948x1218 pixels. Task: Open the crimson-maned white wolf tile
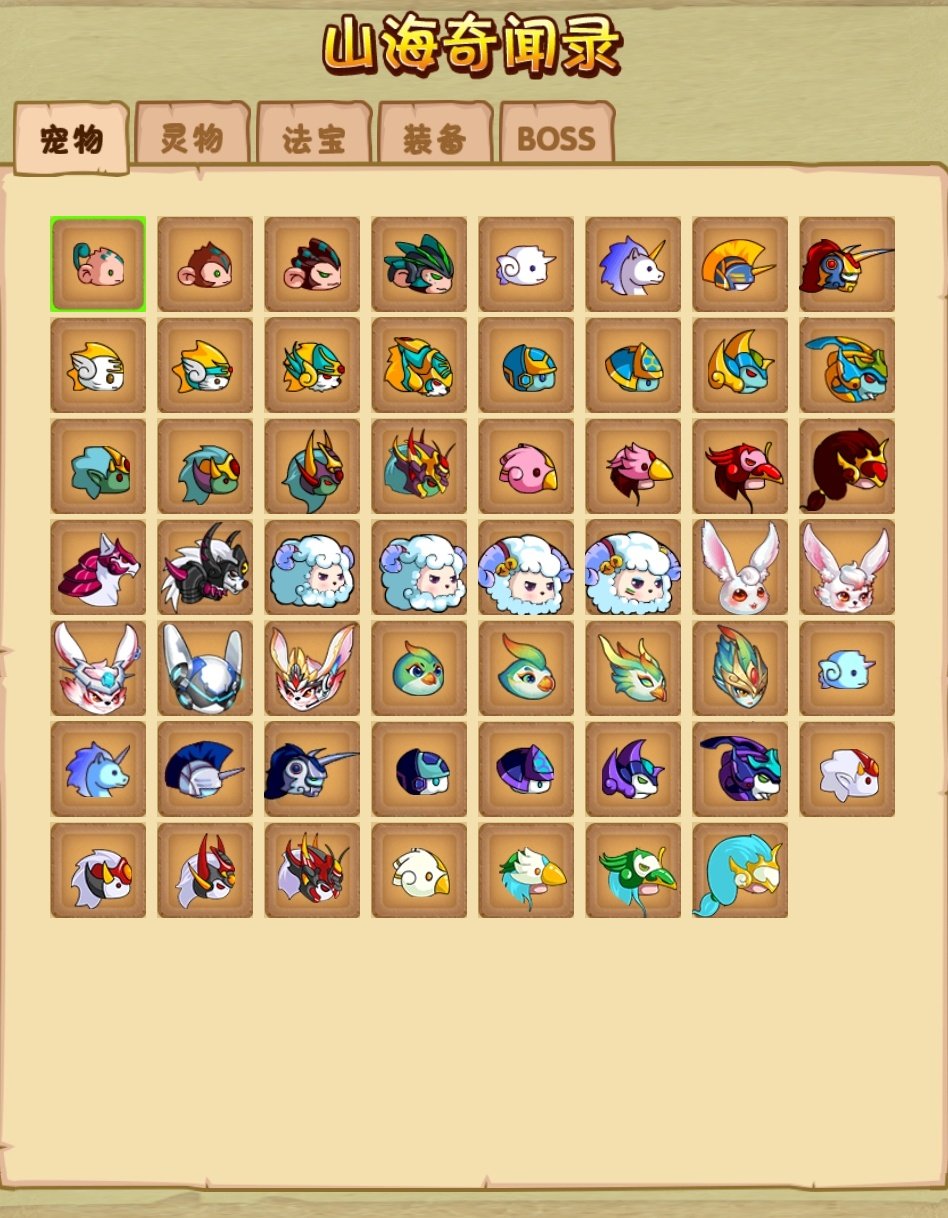pos(98,567)
